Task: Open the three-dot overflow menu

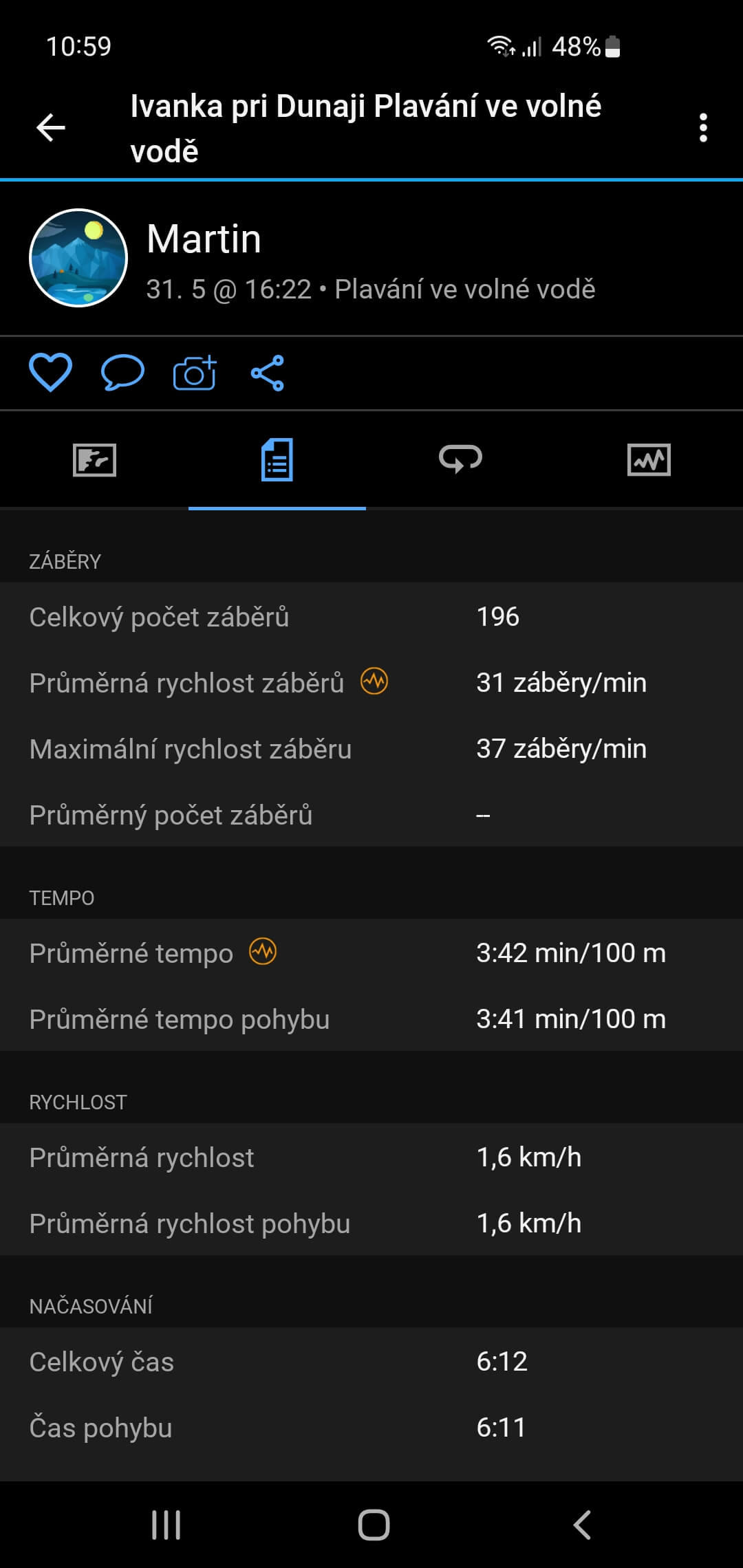Action: point(702,128)
